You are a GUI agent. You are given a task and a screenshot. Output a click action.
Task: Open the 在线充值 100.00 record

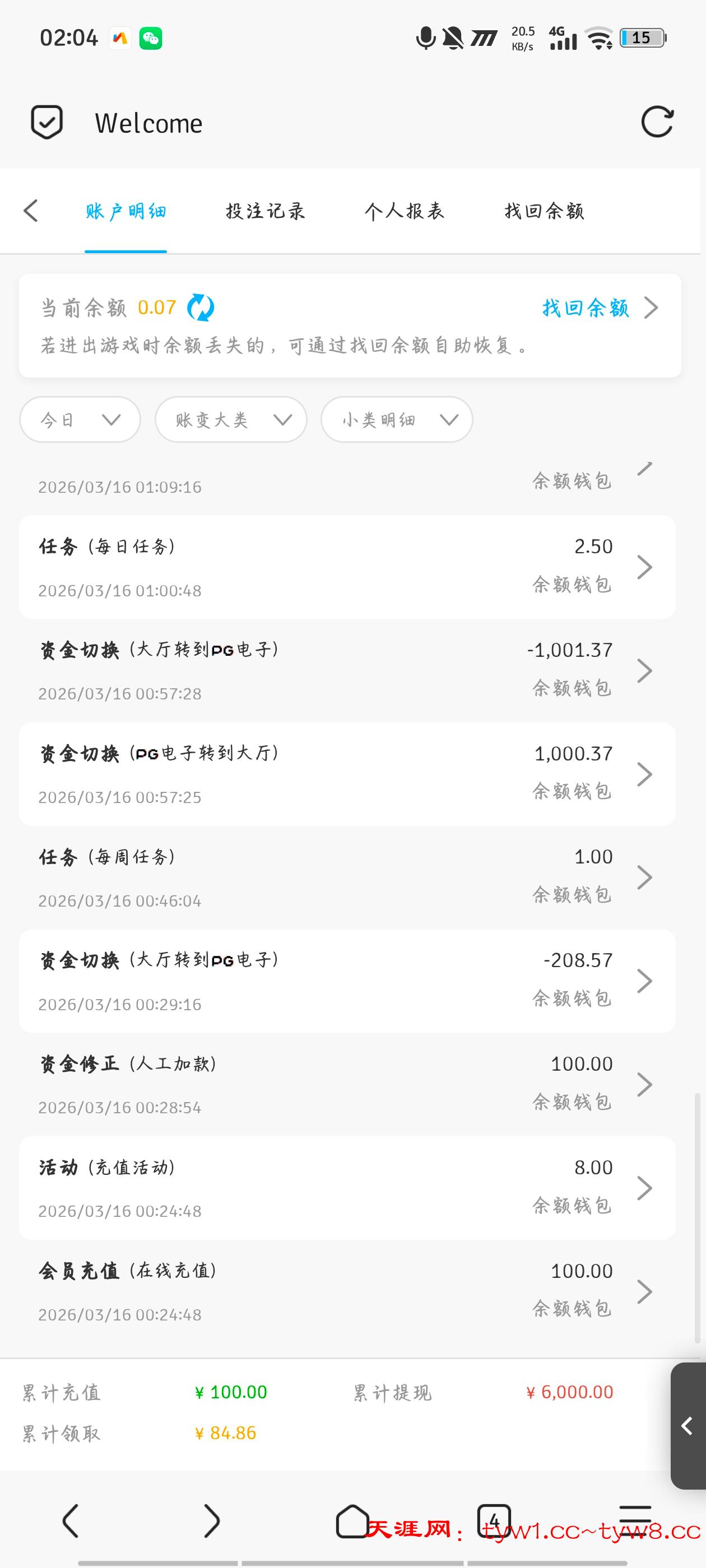pyautogui.click(x=347, y=1292)
